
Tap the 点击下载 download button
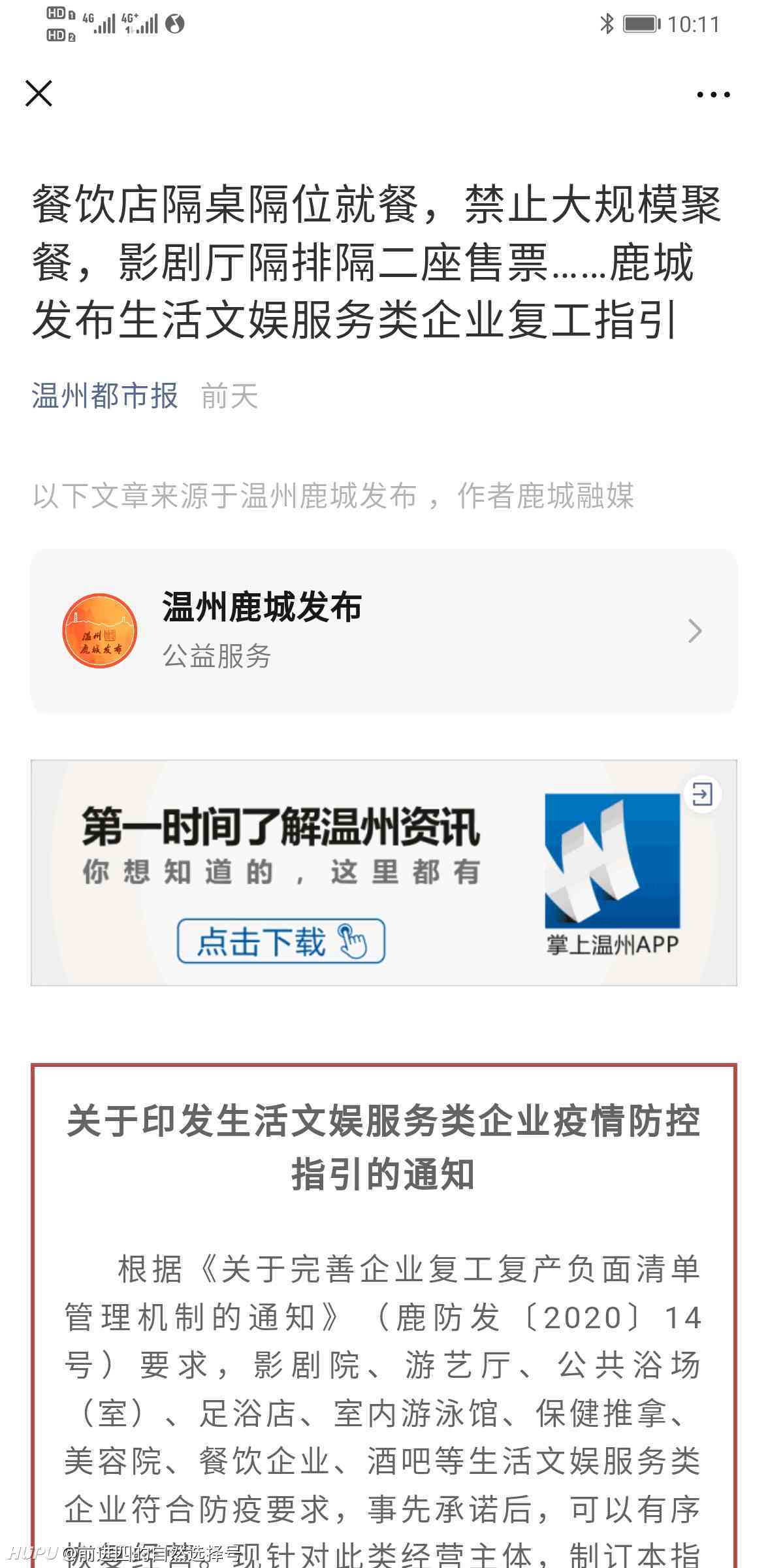281,941
